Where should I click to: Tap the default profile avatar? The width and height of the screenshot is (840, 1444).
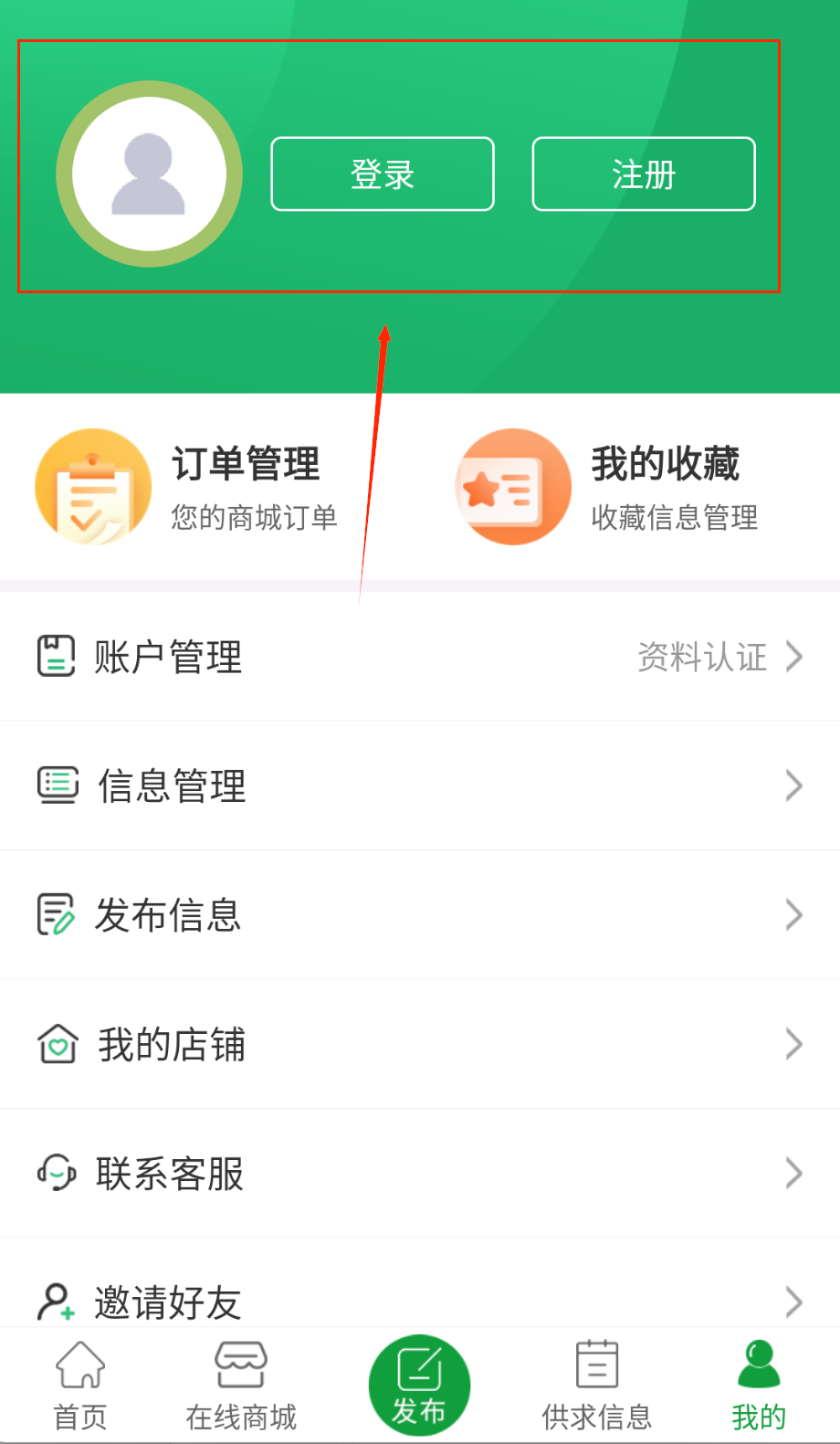pos(149,174)
